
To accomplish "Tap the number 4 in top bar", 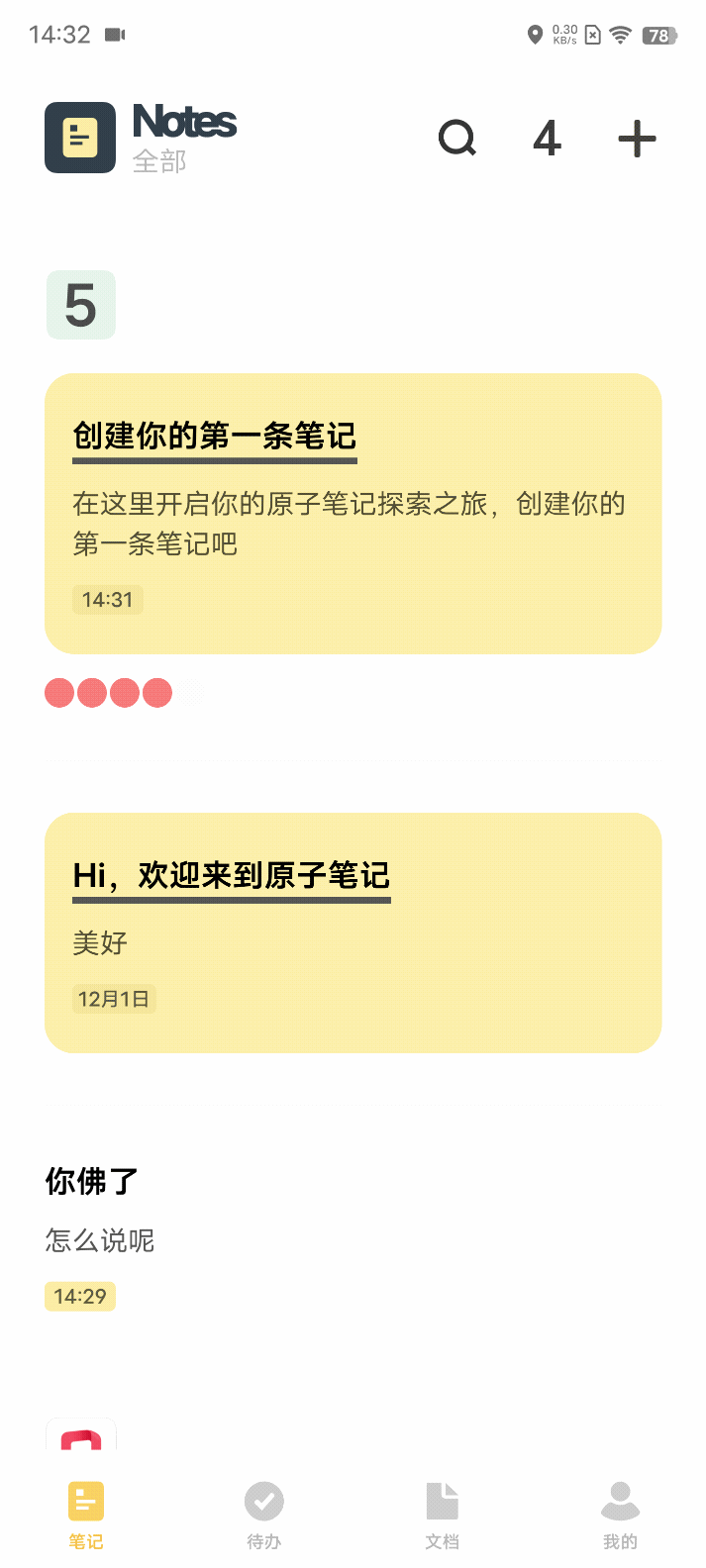I will coord(547,139).
